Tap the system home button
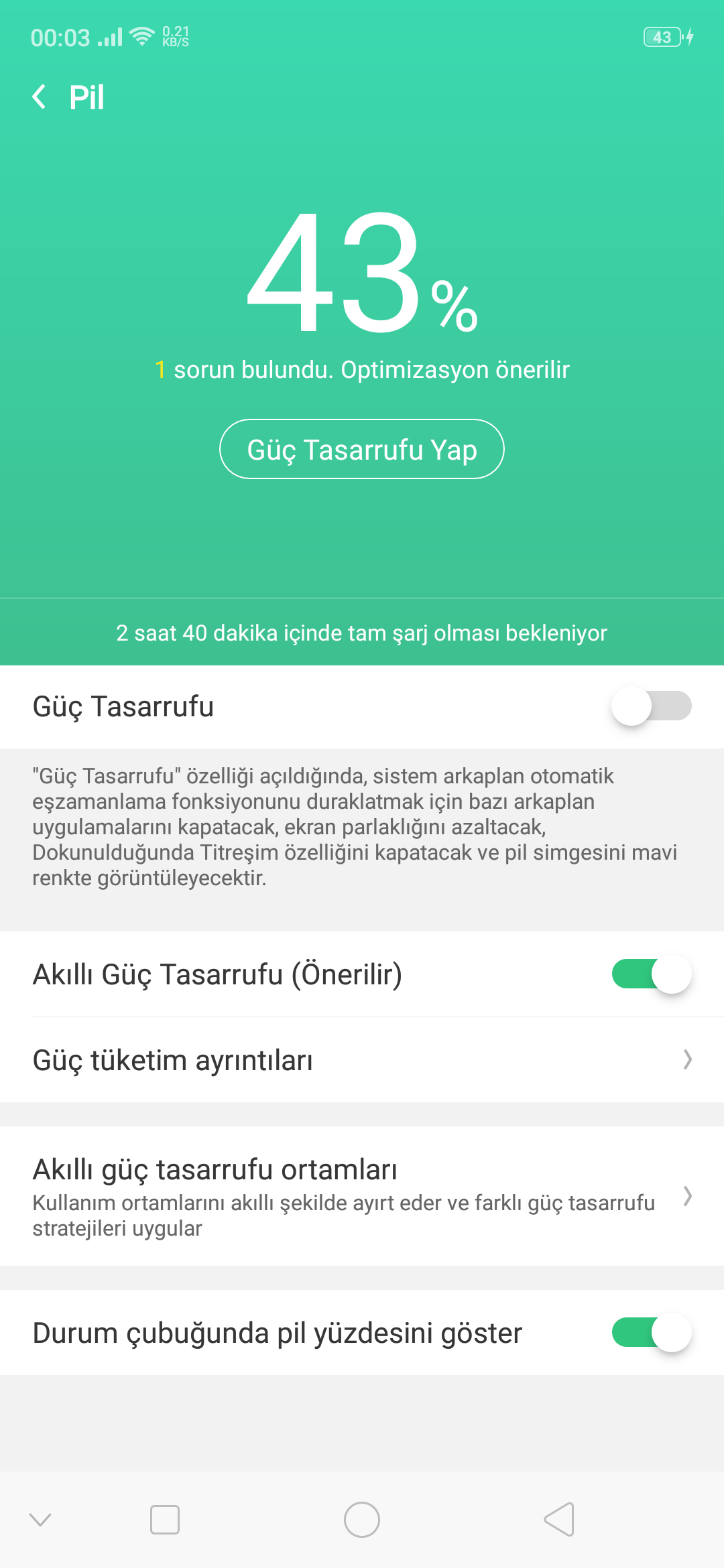 tap(362, 1520)
